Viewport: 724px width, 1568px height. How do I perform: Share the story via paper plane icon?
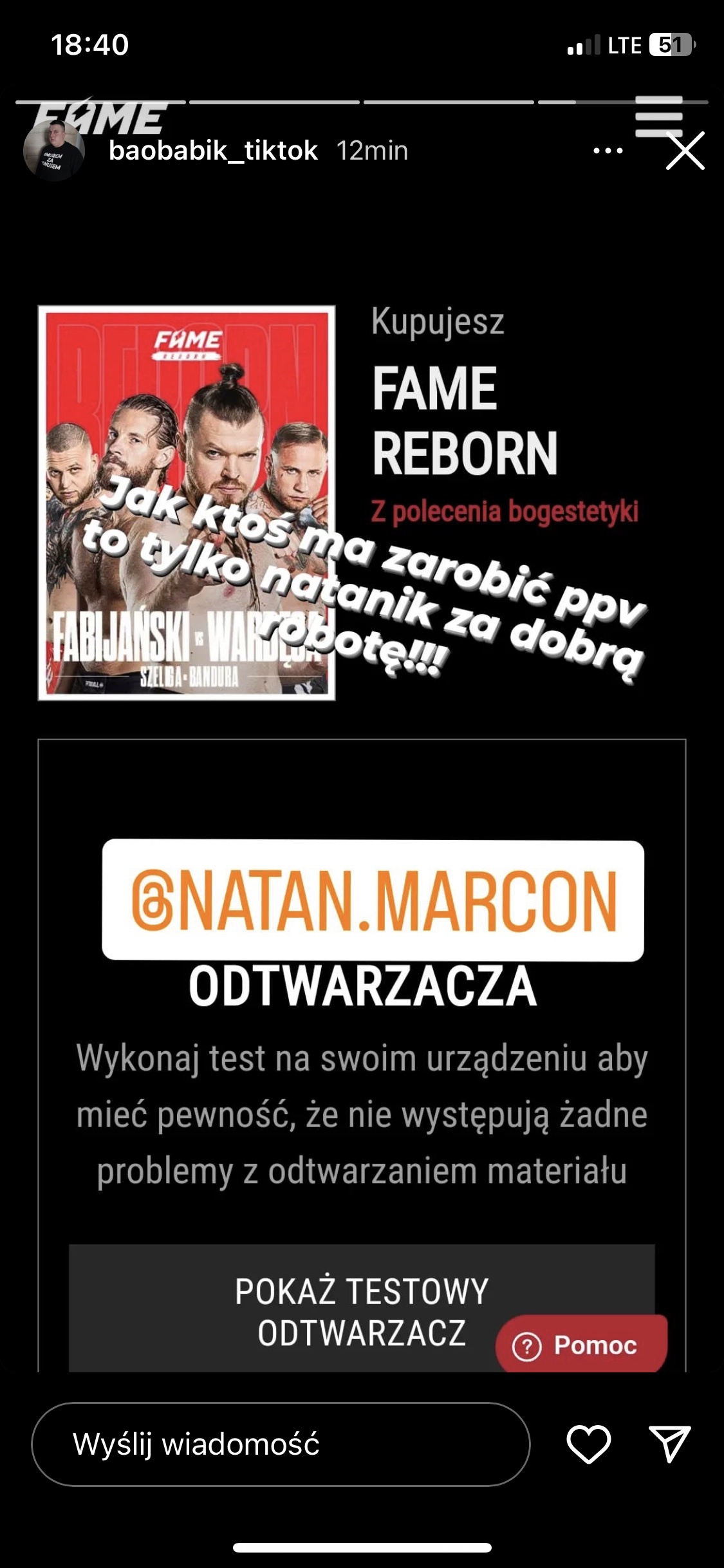(669, 1444)
